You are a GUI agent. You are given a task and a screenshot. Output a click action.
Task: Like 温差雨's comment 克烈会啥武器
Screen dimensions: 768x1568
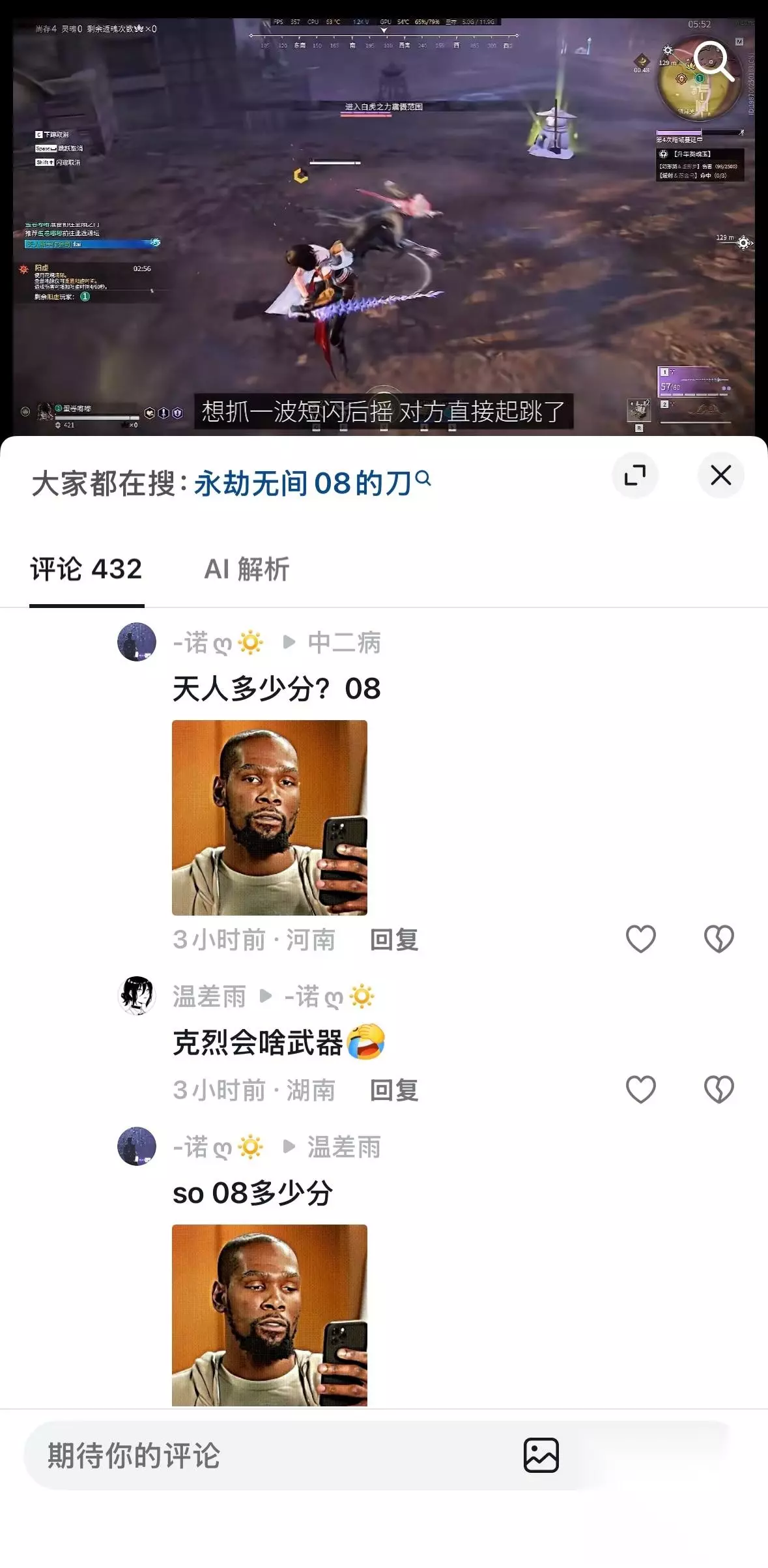[x=641, y=1089]
